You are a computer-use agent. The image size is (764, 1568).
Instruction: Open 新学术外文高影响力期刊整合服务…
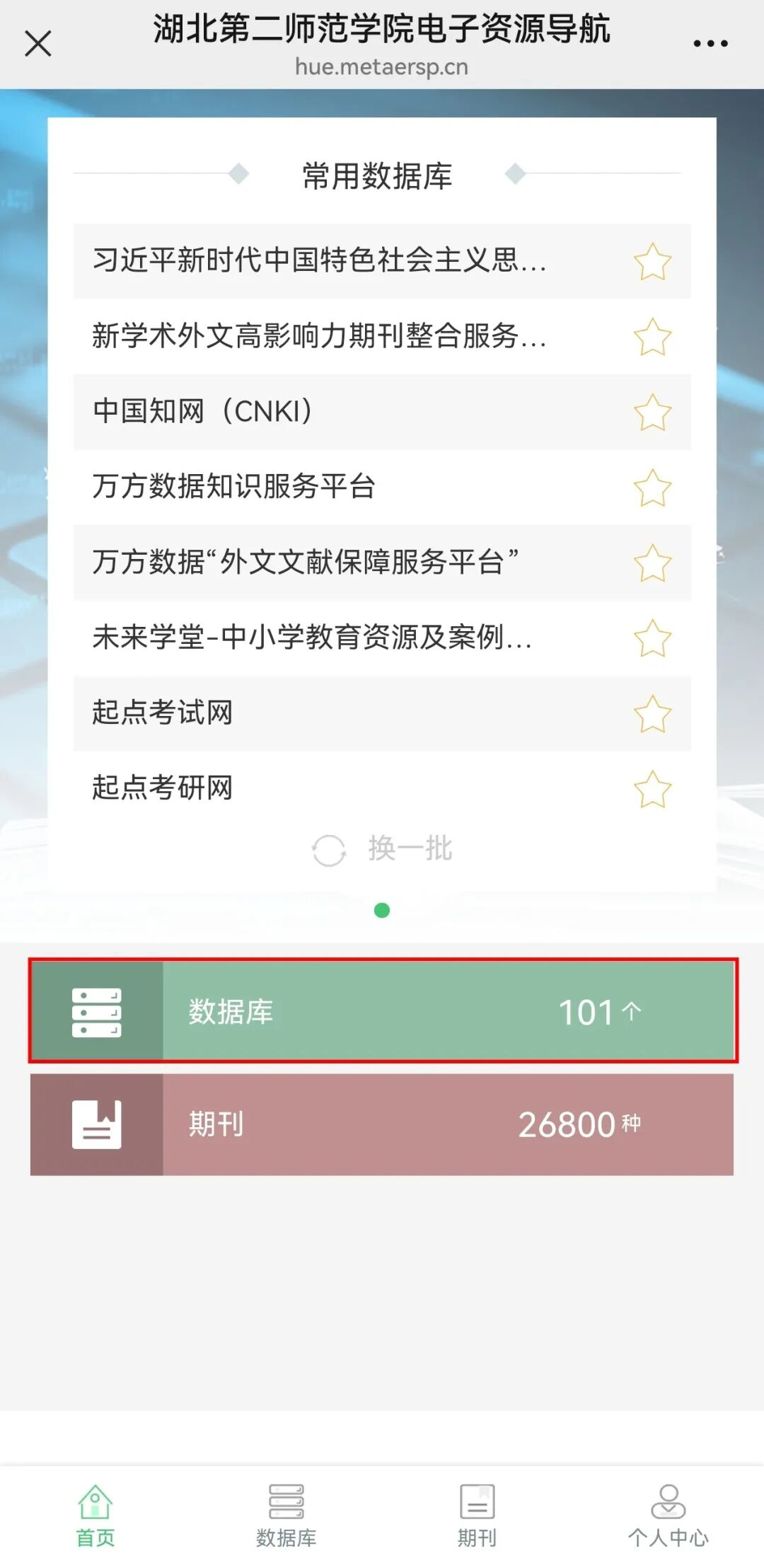coord(318,336)
